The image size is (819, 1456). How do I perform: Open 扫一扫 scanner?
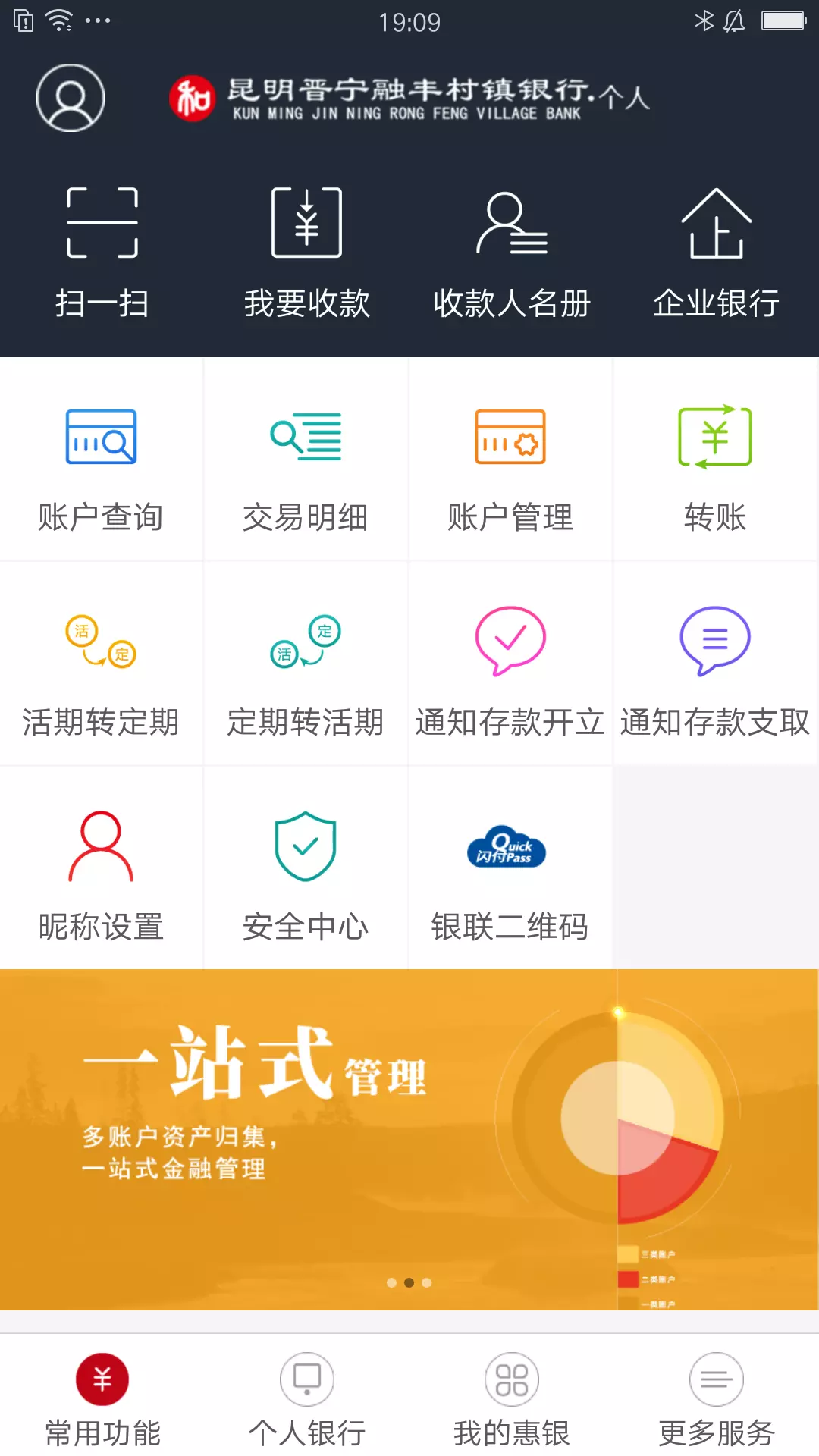(102, 253)
